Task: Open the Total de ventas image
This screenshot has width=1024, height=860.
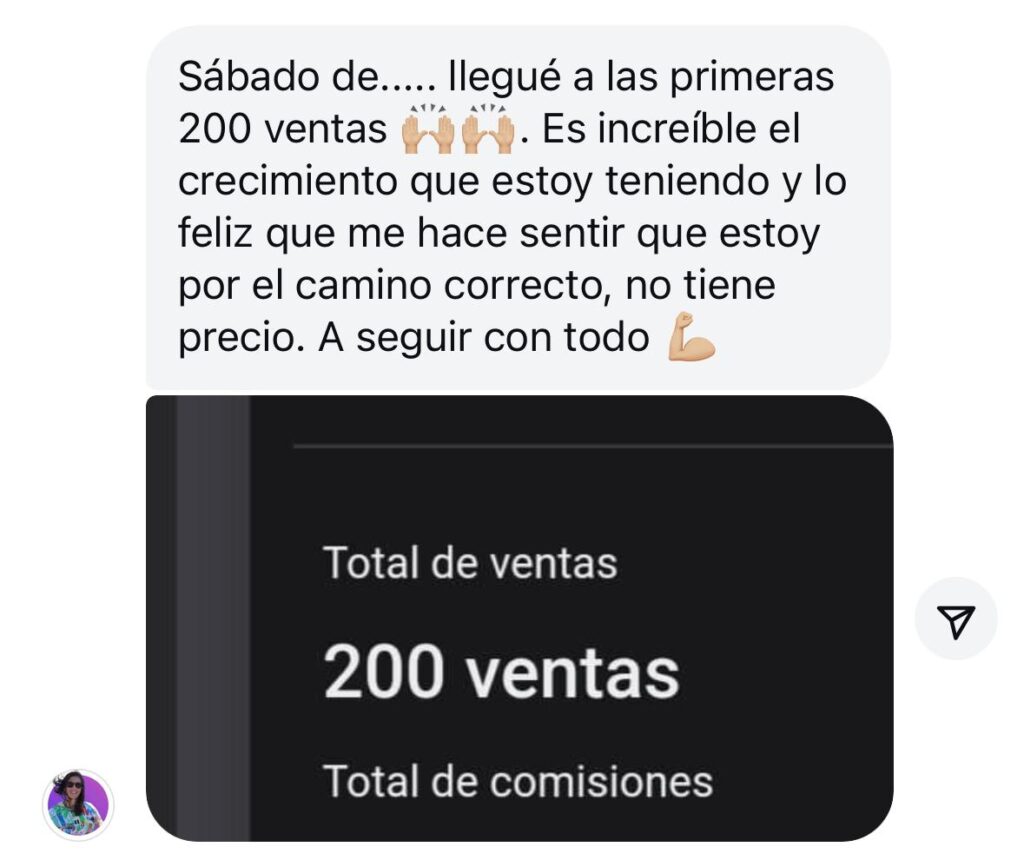Action: pyautogui.click(x=519, y=617)
